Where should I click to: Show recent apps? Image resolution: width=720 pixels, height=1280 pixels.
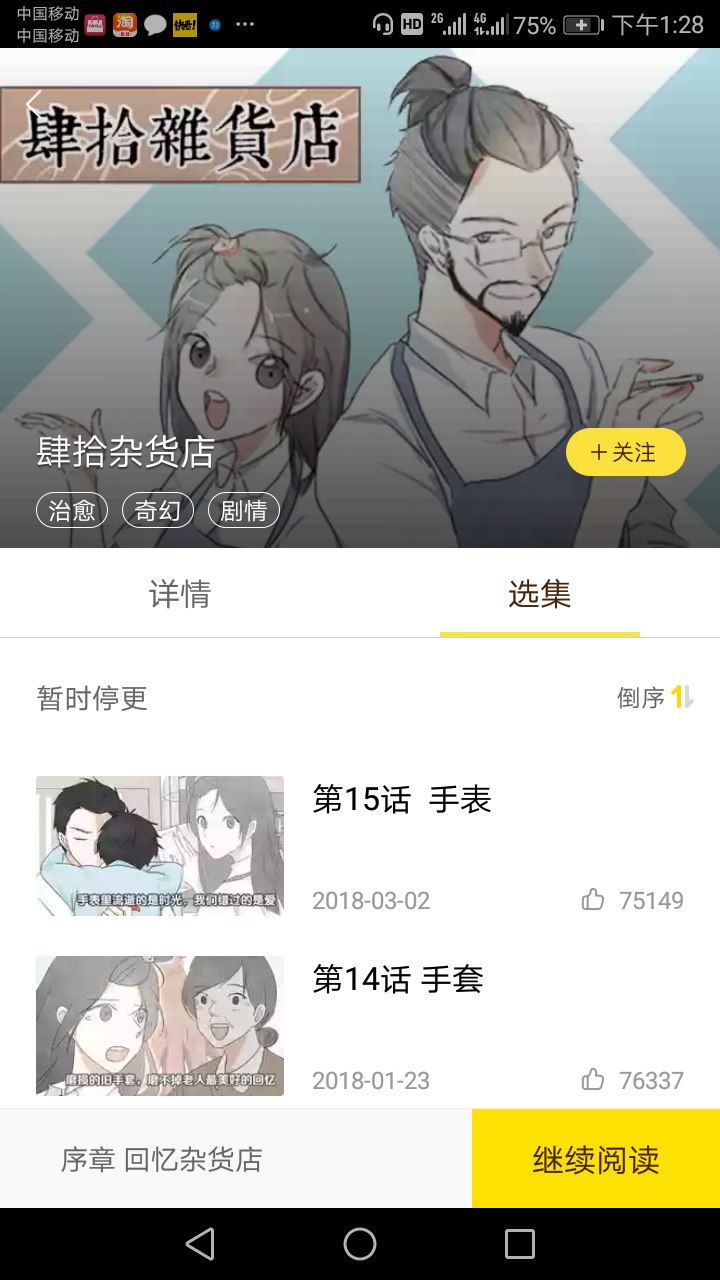pyautogui.click(x=520, y=1244)
